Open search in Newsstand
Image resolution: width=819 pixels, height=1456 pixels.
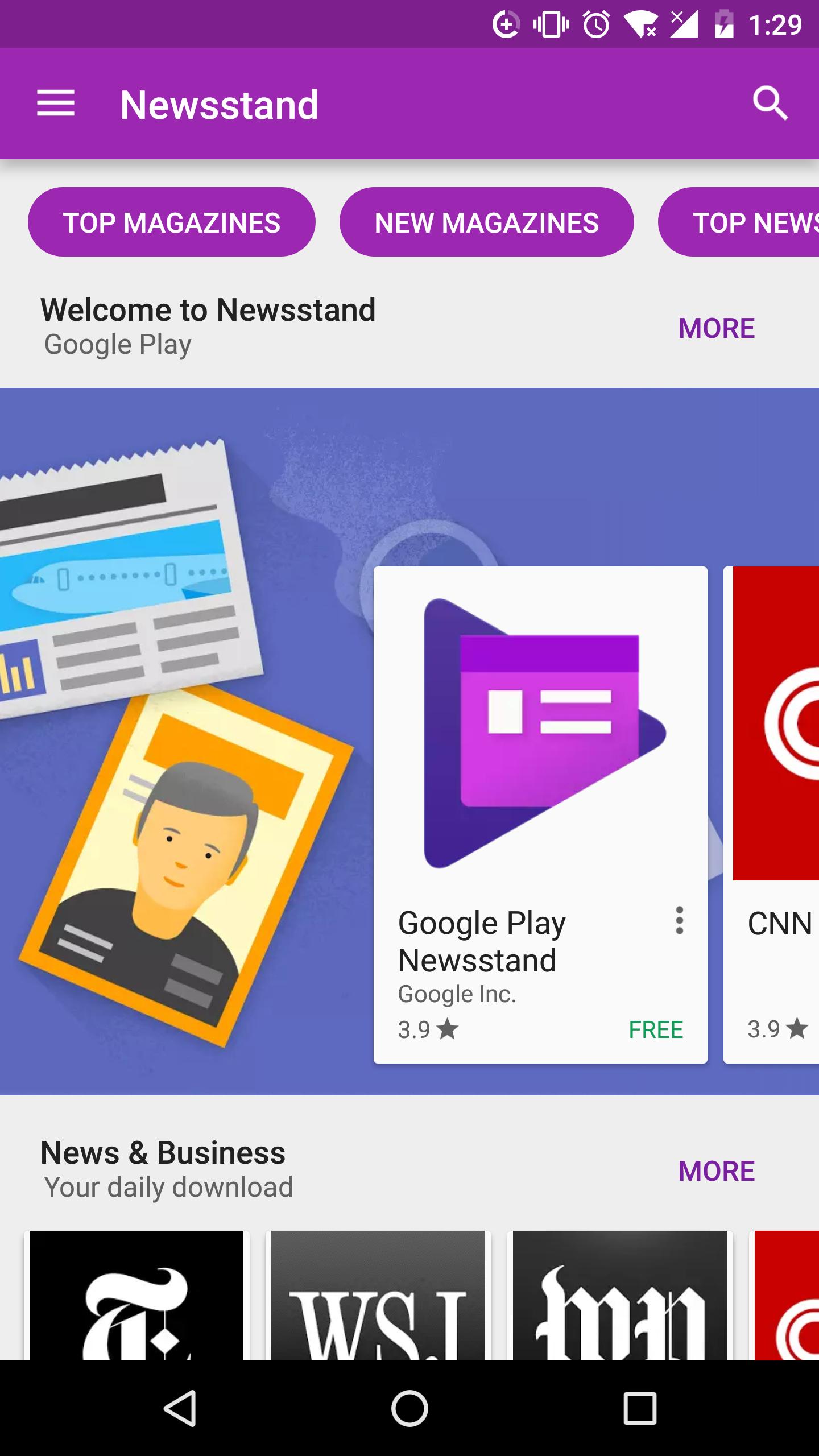[770, 104]
